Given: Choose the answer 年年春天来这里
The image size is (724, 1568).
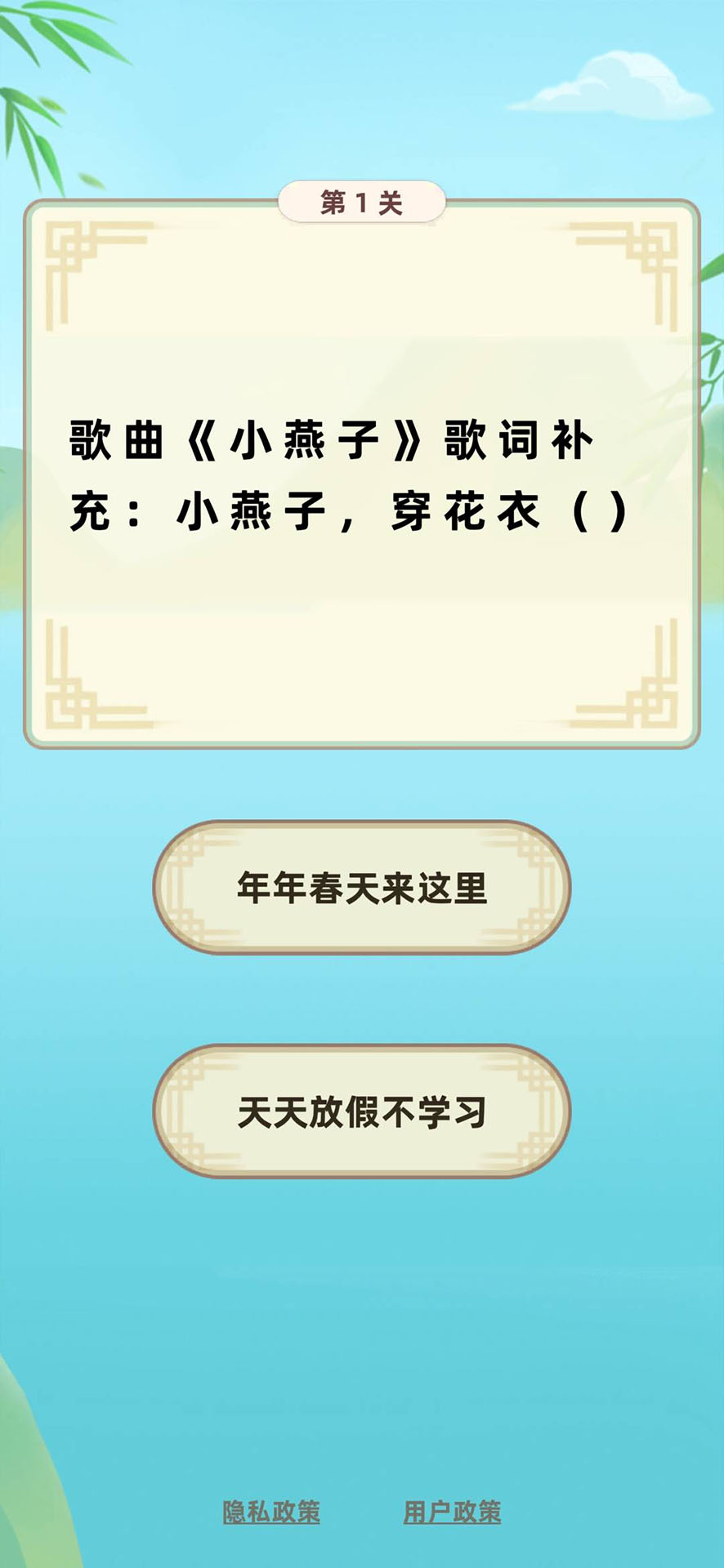Looking at the screenshot, I should click(x=361, y=888).
